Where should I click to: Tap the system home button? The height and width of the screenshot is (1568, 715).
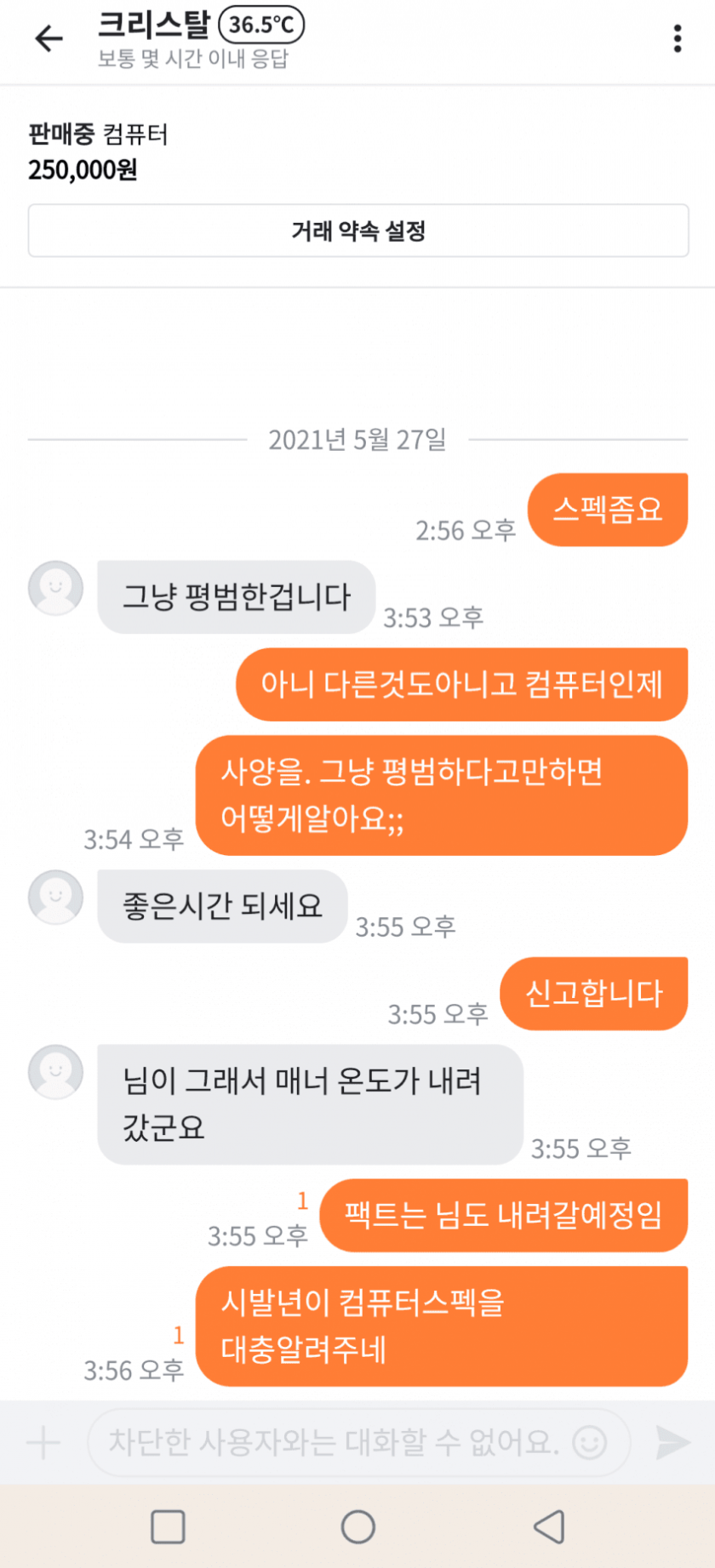[x=358, y=1527]
